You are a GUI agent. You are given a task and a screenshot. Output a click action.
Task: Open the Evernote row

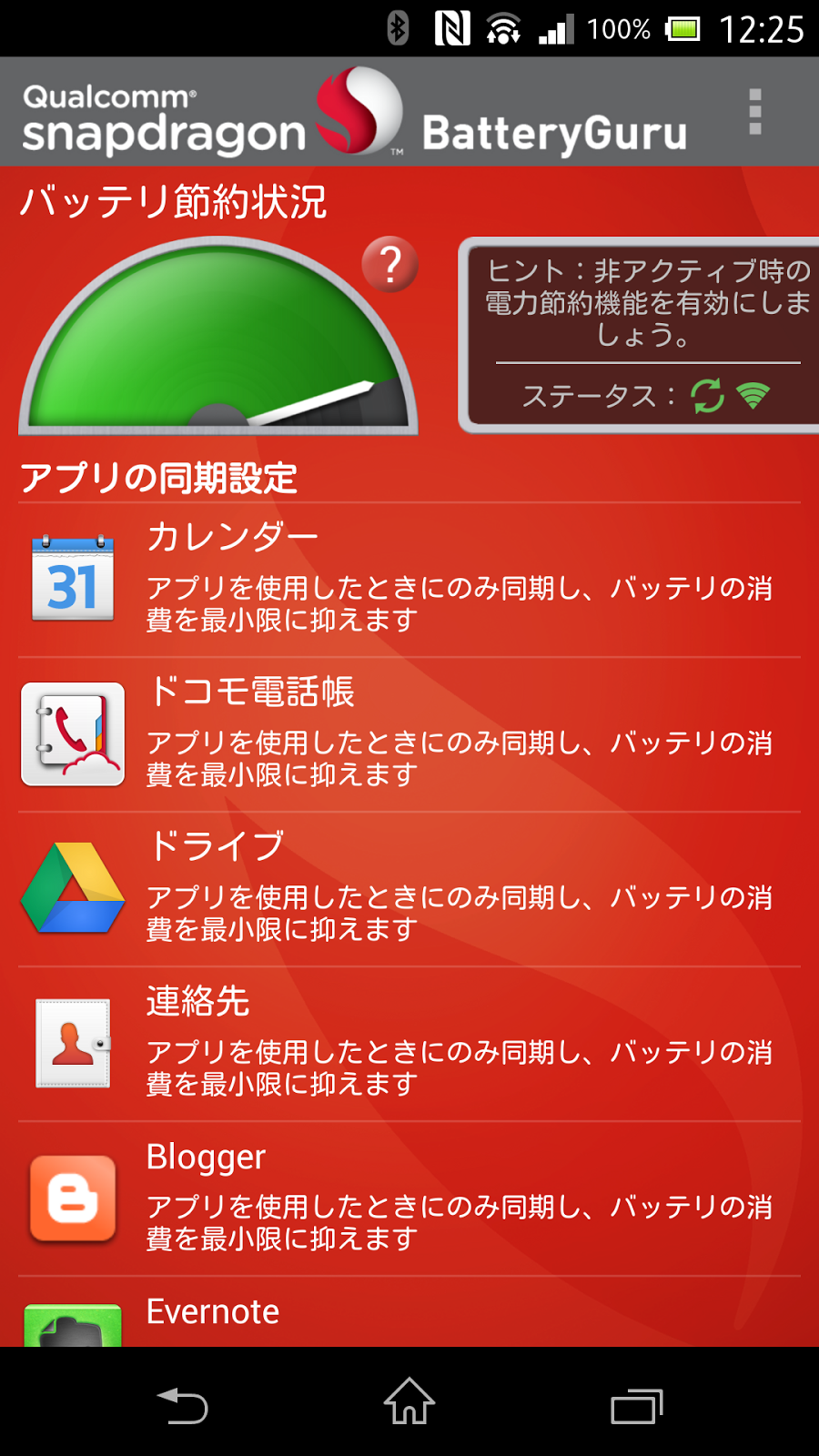(409, 1315)
